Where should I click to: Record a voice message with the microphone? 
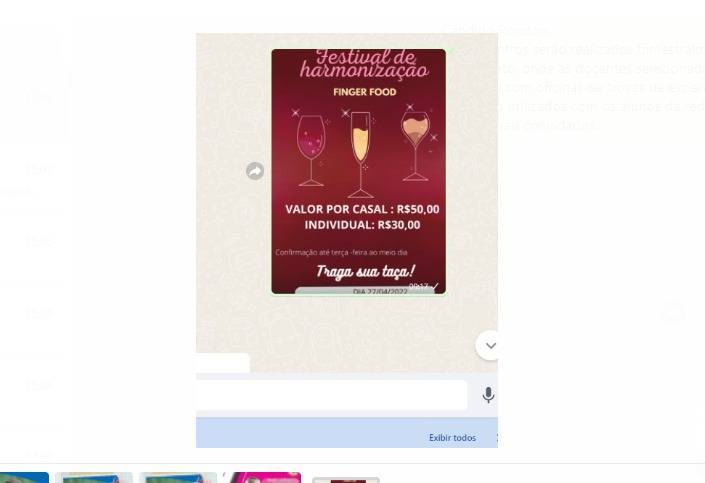pos(488,395)
